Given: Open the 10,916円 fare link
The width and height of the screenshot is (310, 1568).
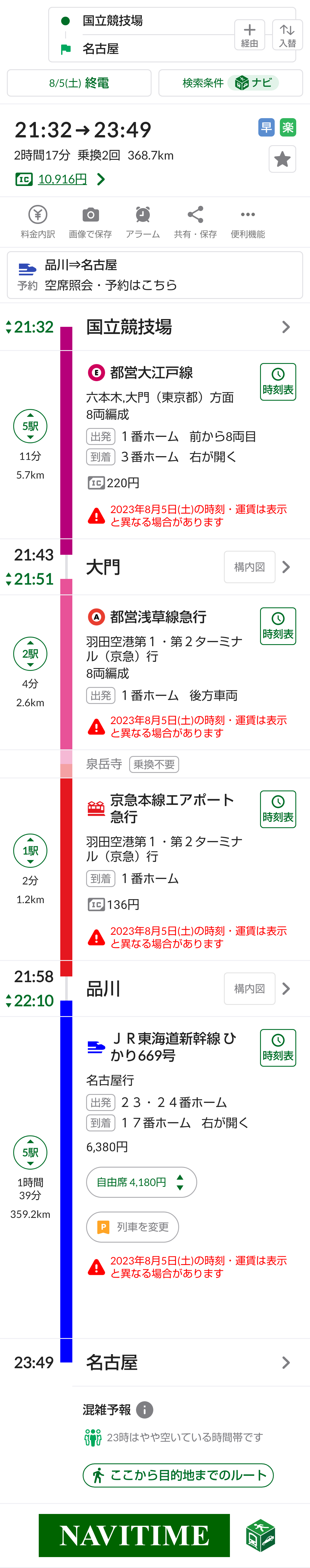Looking at the screenshot, I should point(62,179).
